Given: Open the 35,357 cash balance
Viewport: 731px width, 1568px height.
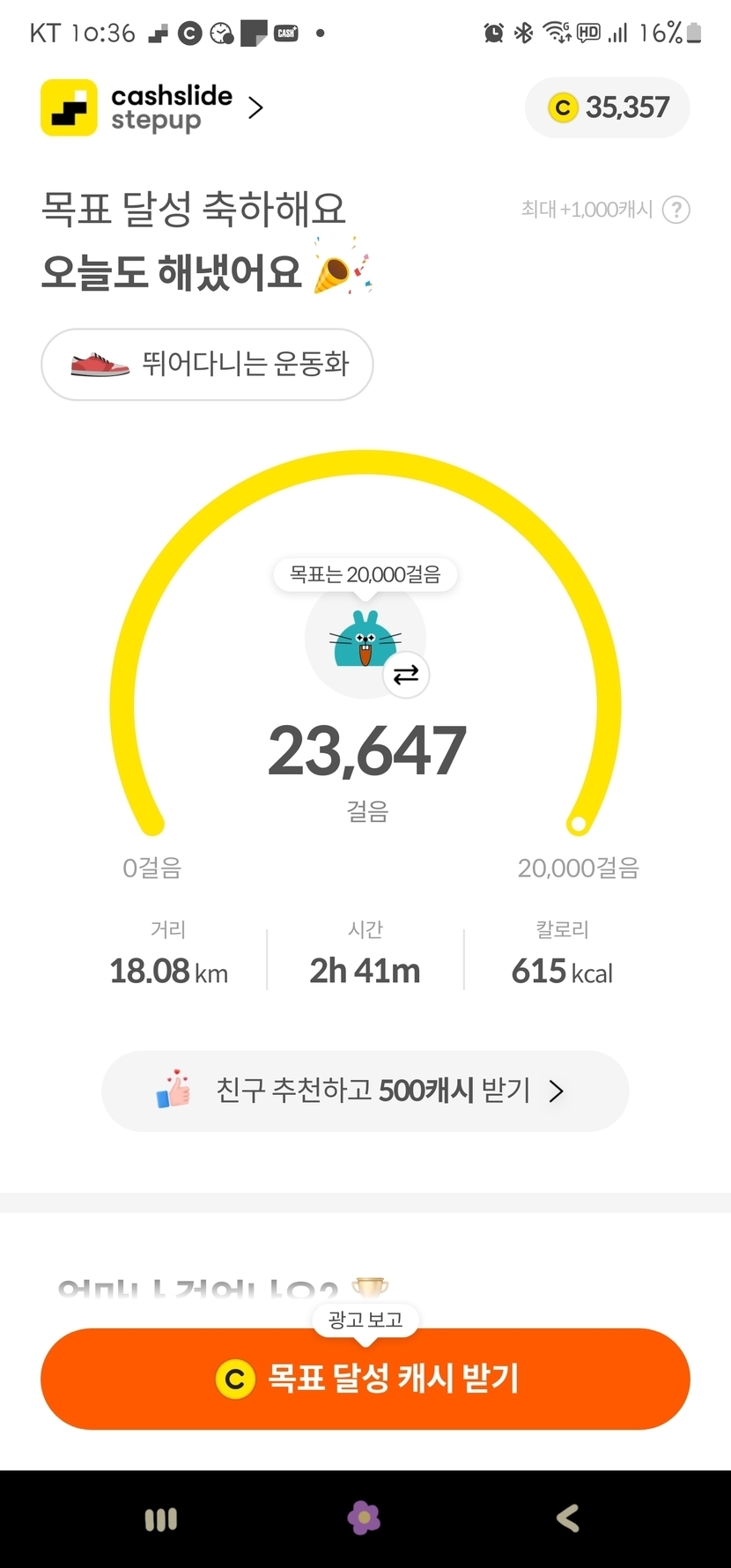Looking at the screenshot, I should 607,107.
